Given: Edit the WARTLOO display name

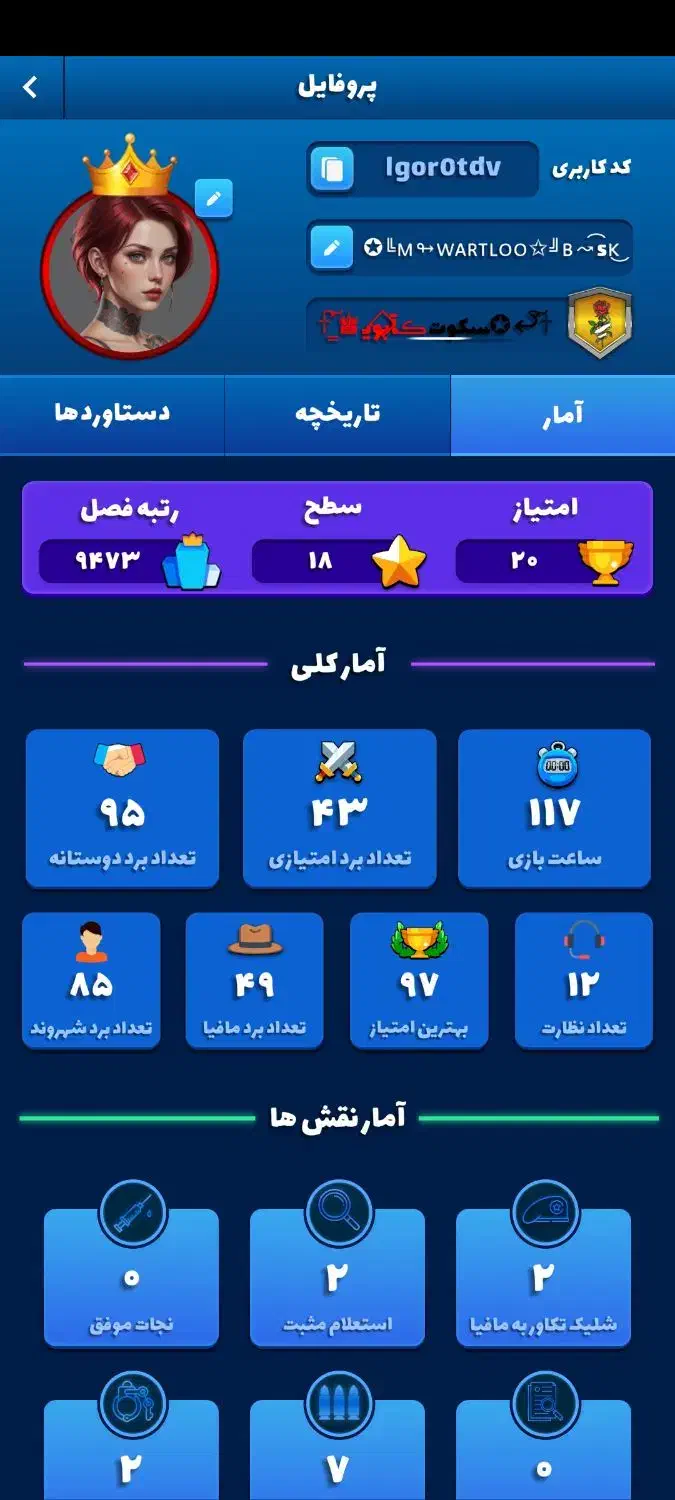Looking at the screenshot, I should point(332,247).
